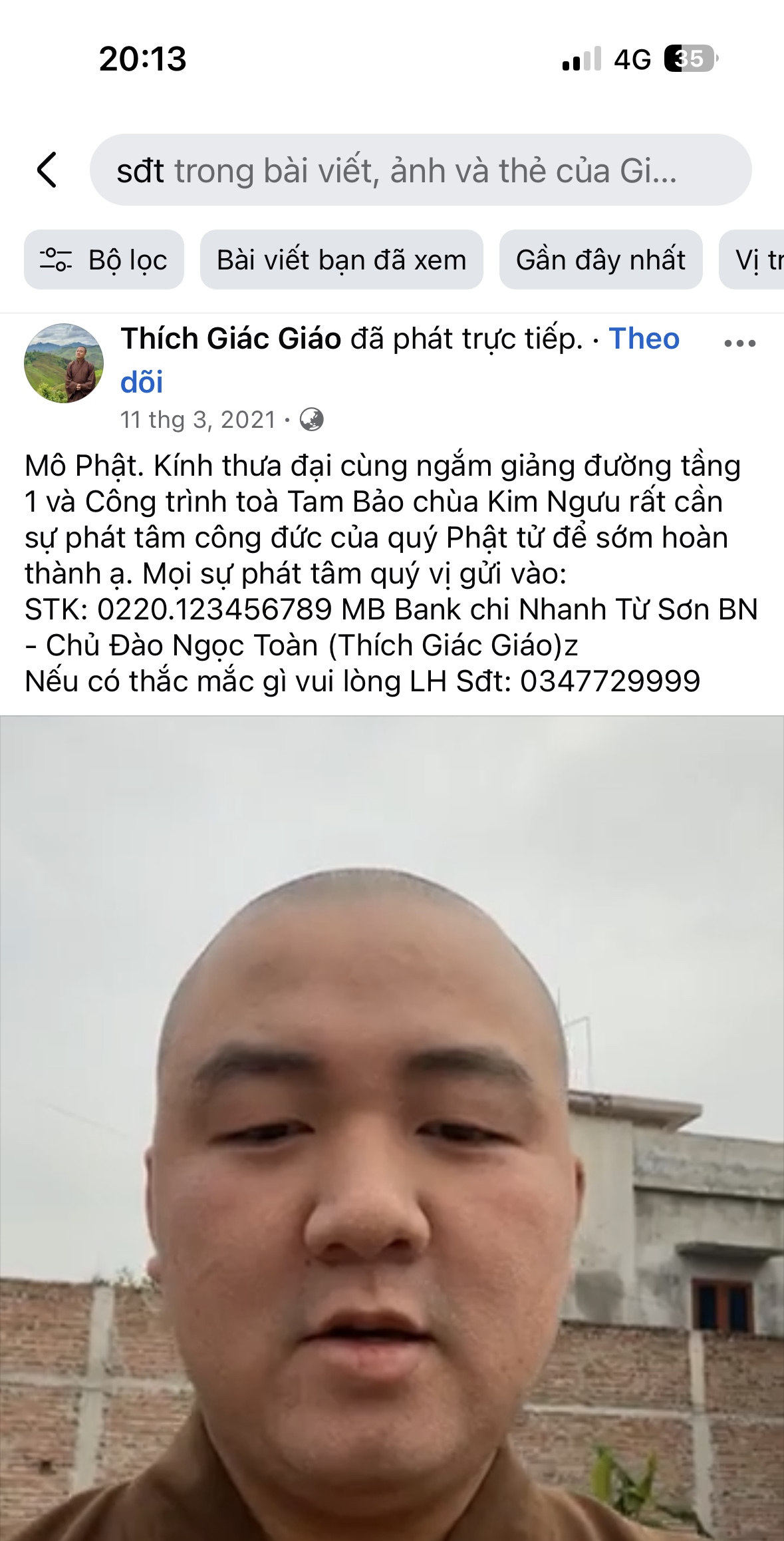The image size is (784, 1541).
Task: Follow Thích Giác Giáo via Theo dõi
Action: click(x=643, y=339)
